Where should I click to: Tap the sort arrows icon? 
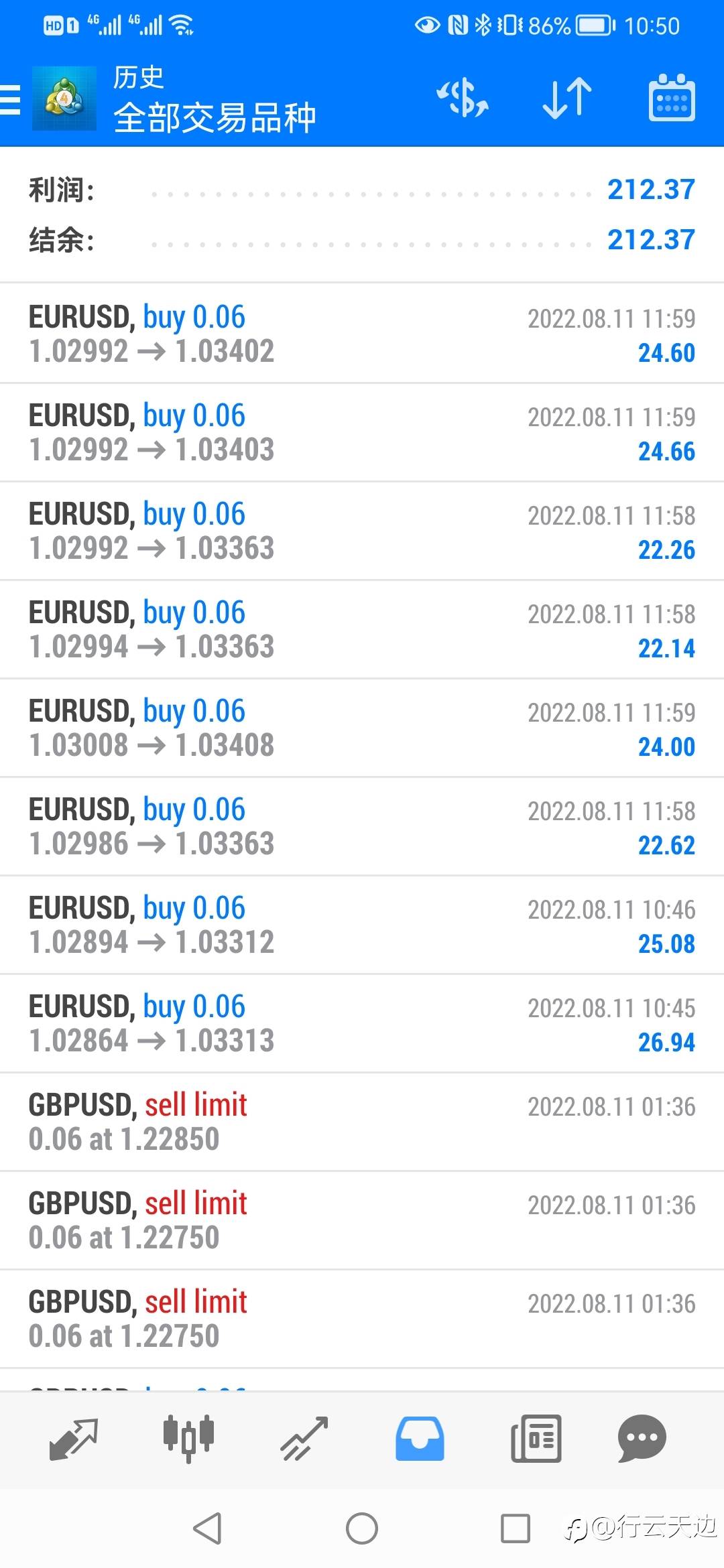(567, 99)
